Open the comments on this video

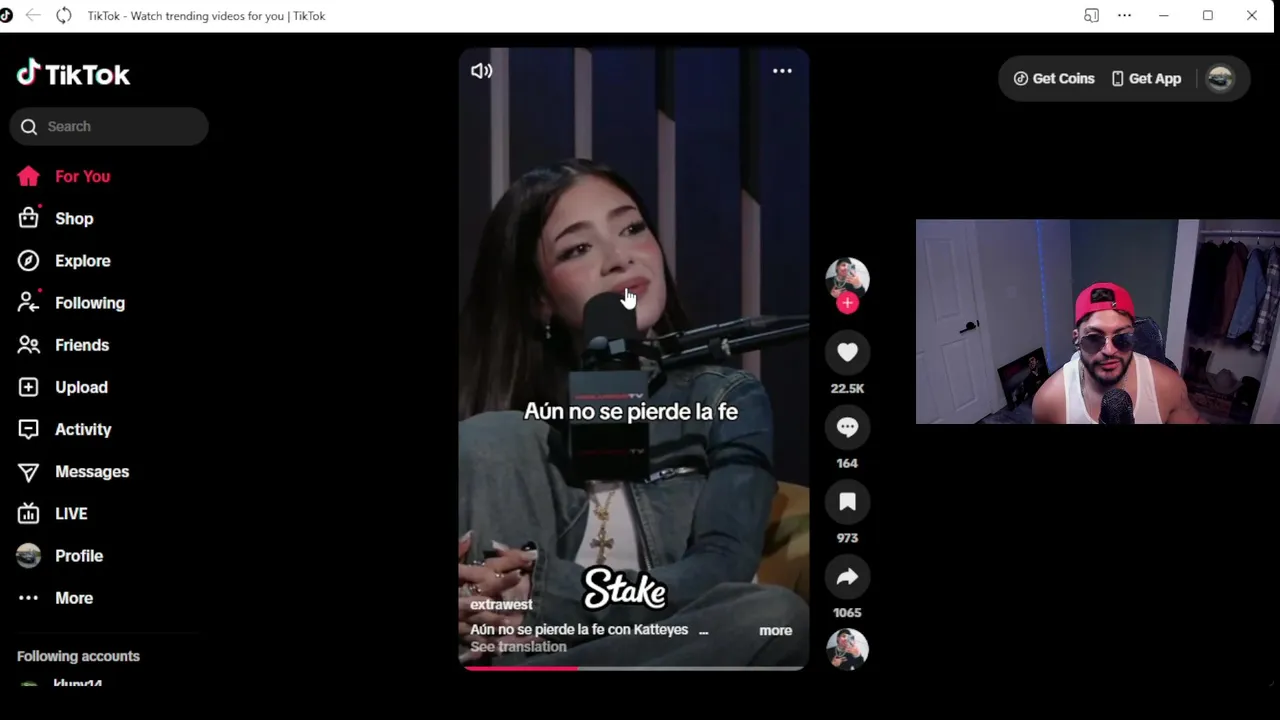(847, 427)
